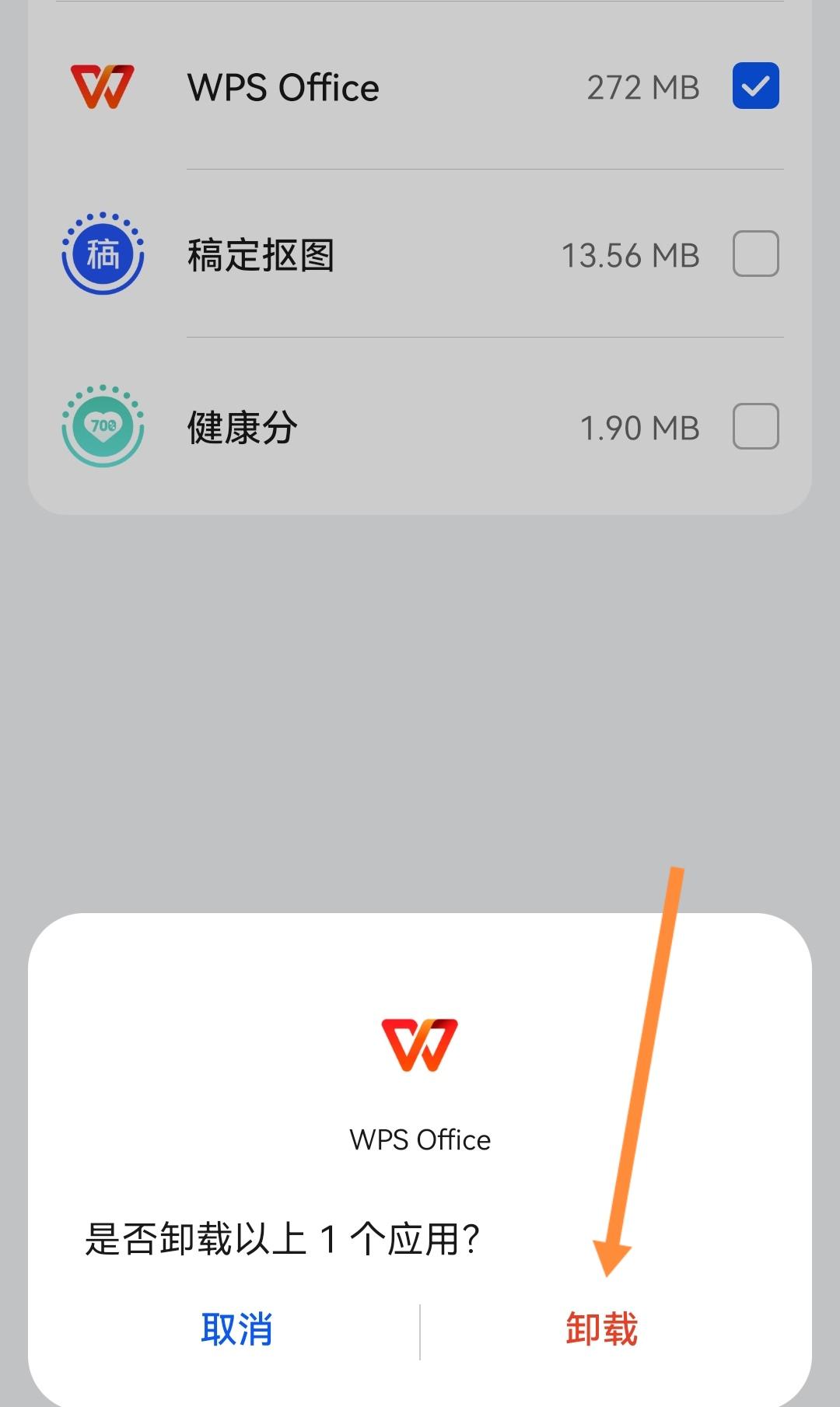Click the 健康分 list row

click(x=420, y=426)
